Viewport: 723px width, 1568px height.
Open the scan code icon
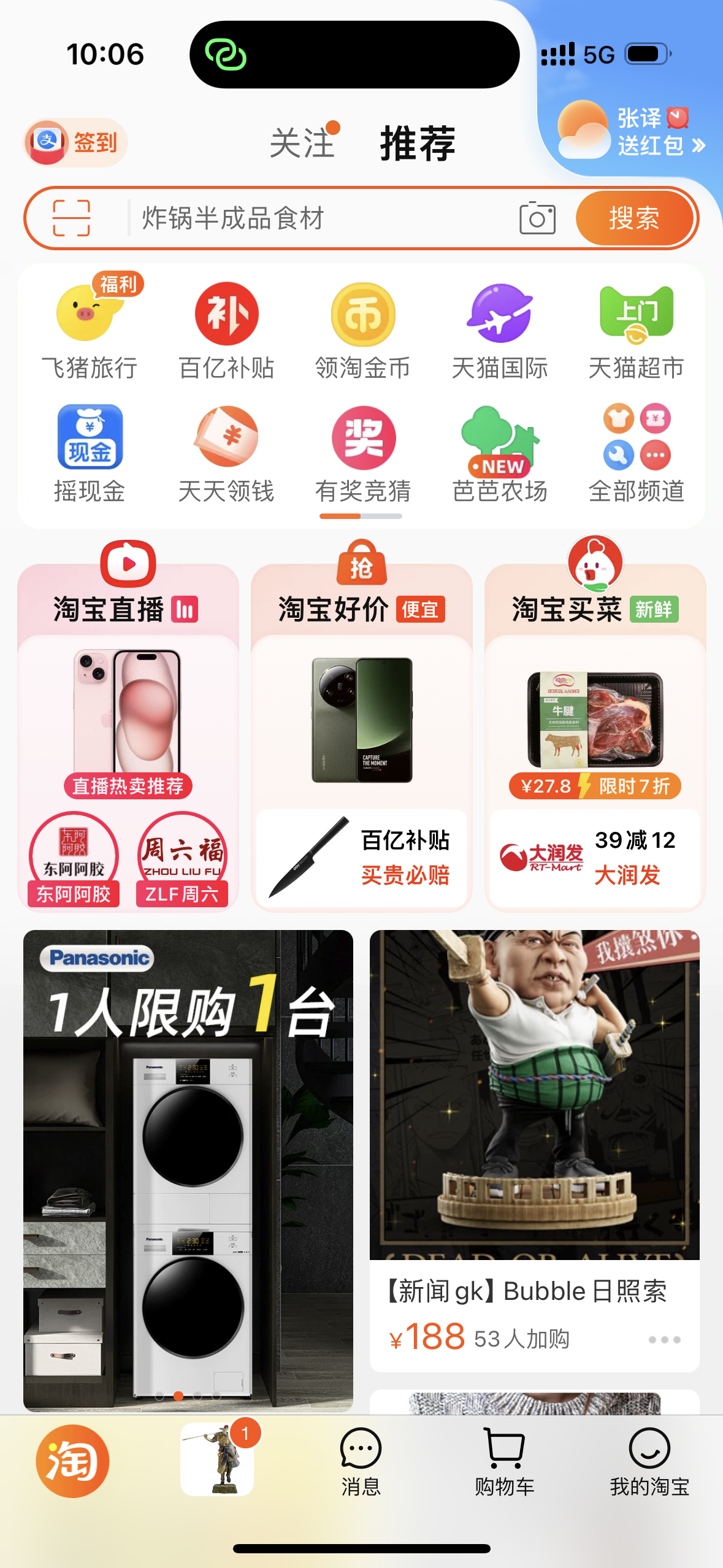tap(71, 218)
